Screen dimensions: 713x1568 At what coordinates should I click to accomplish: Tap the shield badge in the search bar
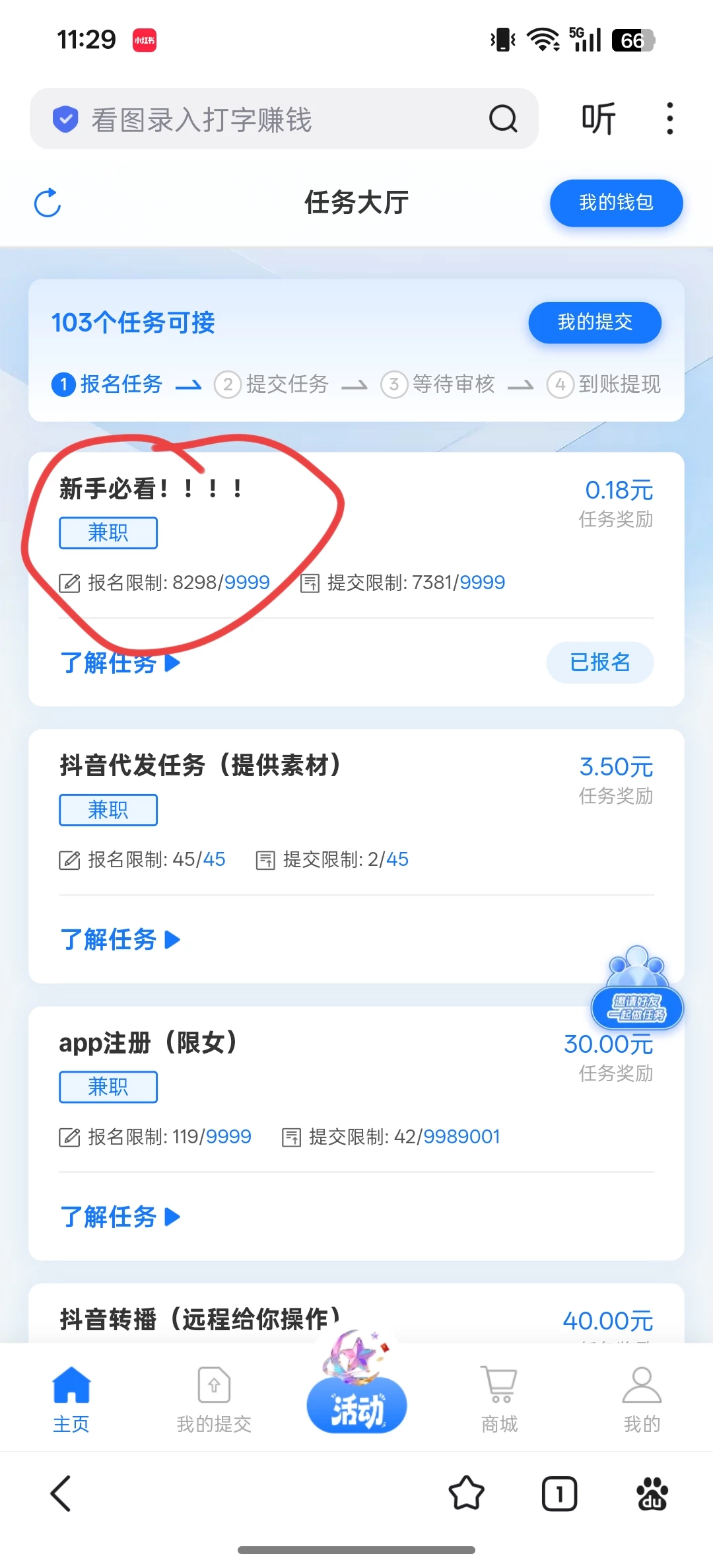64,119
